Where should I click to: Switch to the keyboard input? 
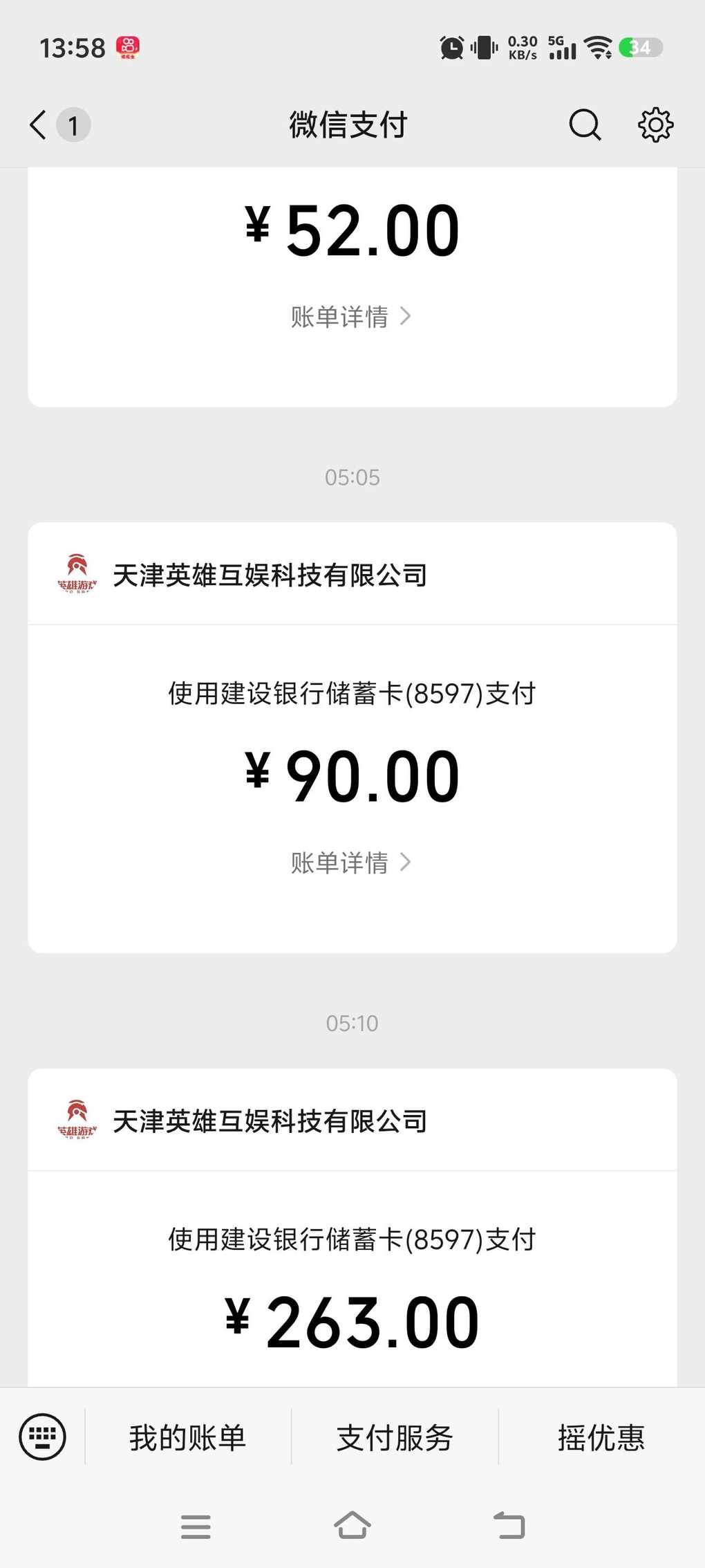pyautogui.click(x=43, y=1437)
